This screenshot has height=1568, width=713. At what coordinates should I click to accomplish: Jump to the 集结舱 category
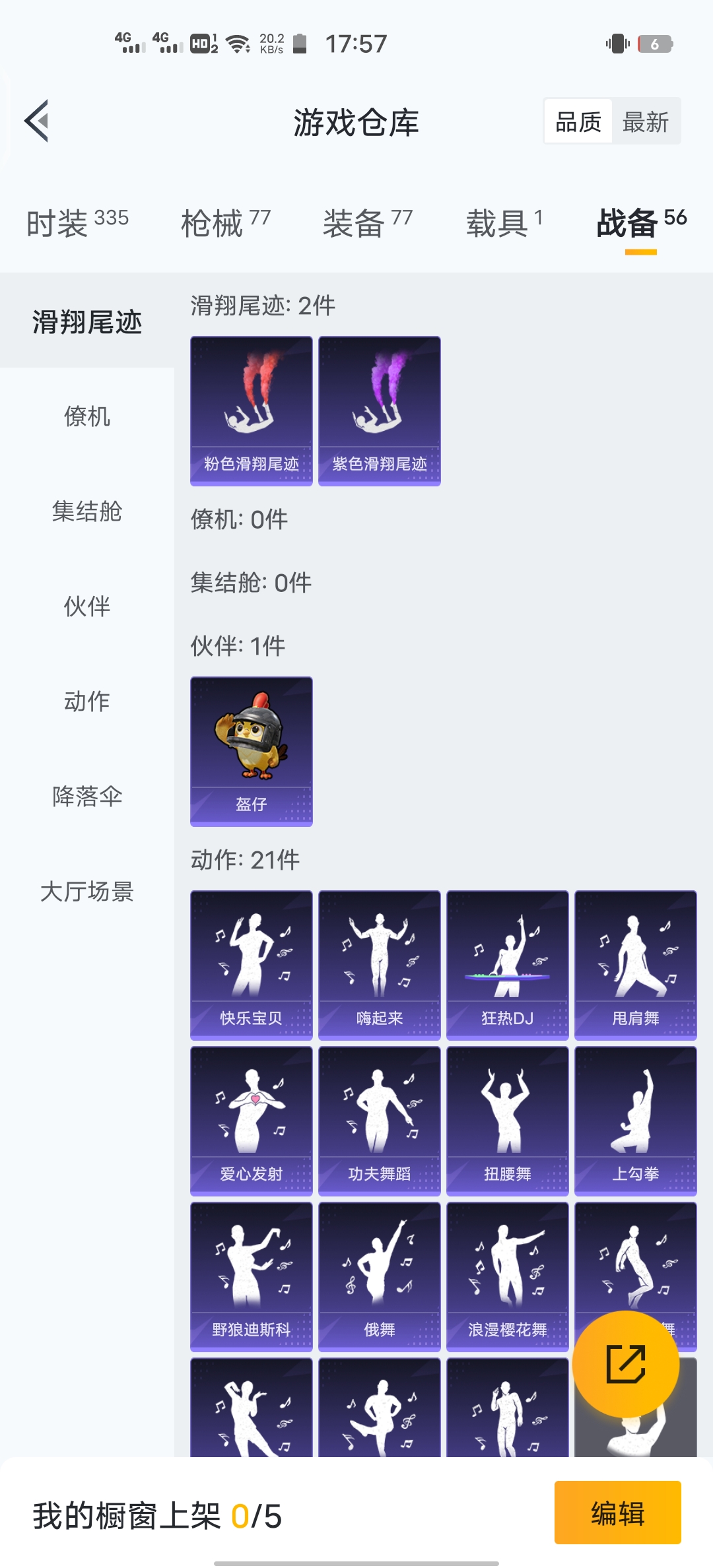point(87,511)
